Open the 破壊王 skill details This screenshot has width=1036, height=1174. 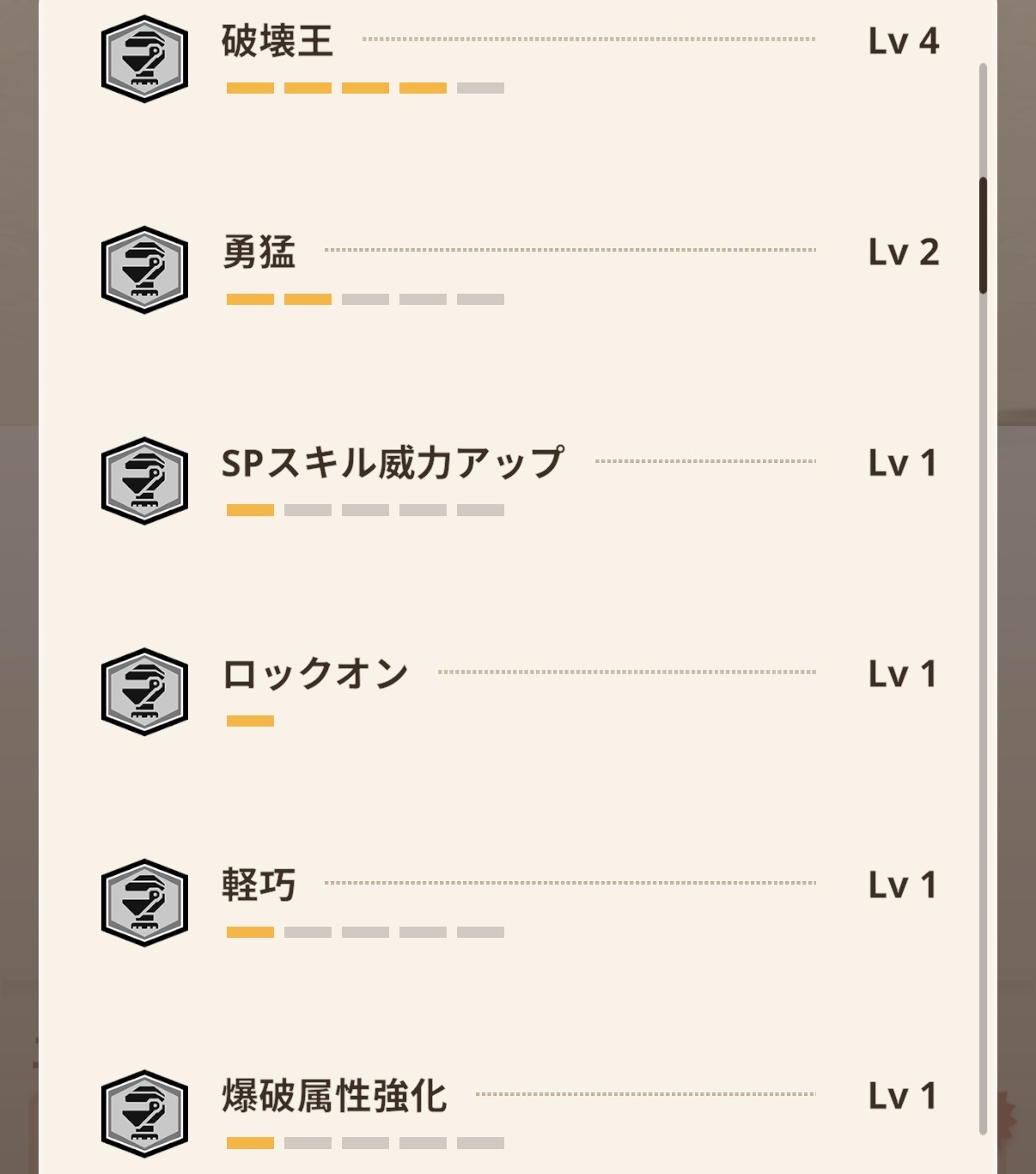pyautogui.click(x=277, y=41)
